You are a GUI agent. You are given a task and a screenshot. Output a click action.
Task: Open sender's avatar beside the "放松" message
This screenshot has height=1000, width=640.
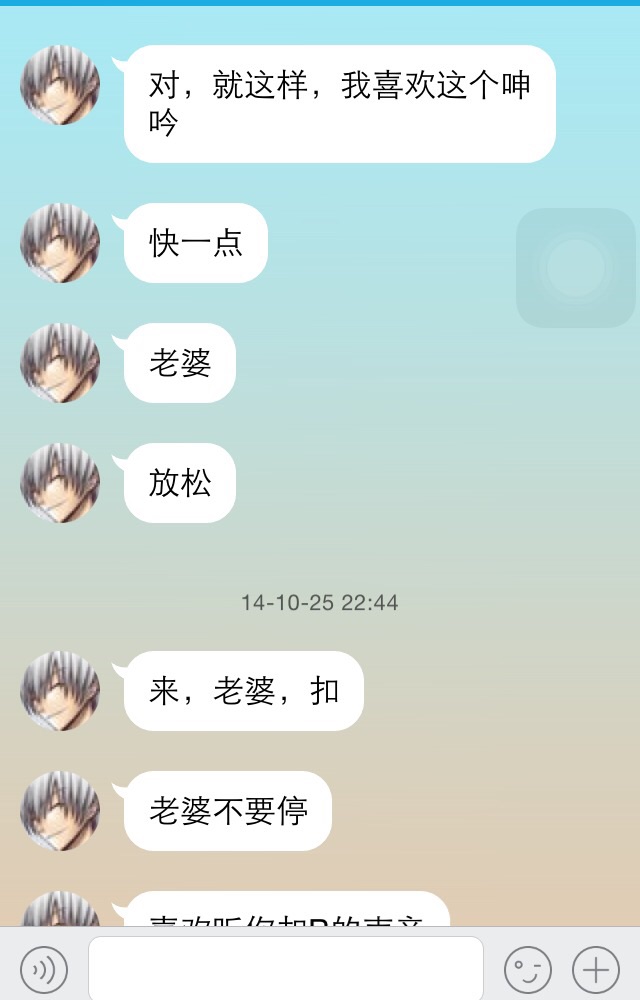coord(60,483)
